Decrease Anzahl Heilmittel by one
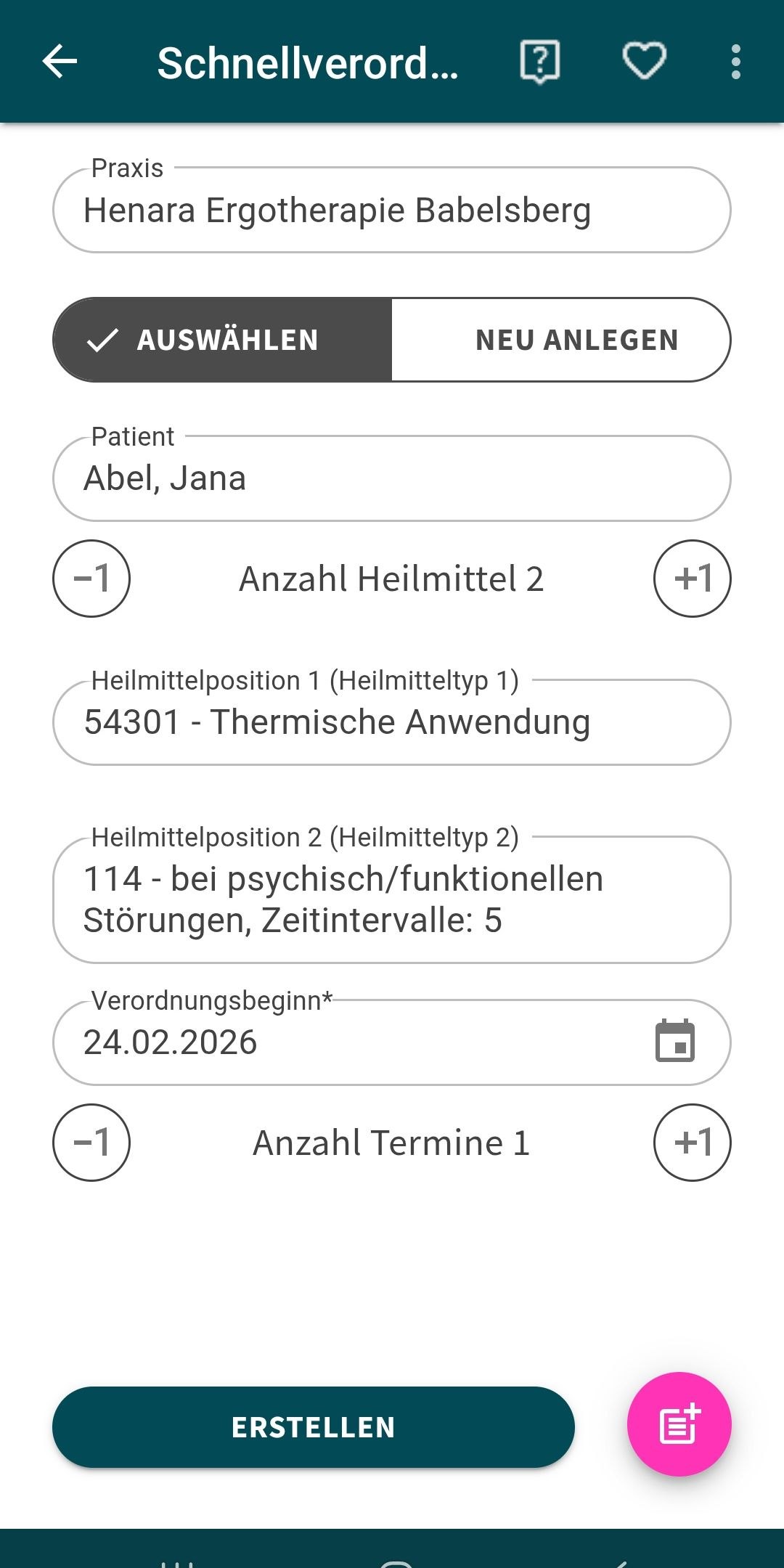This screenshot has height=1568, width=784. 91,579
